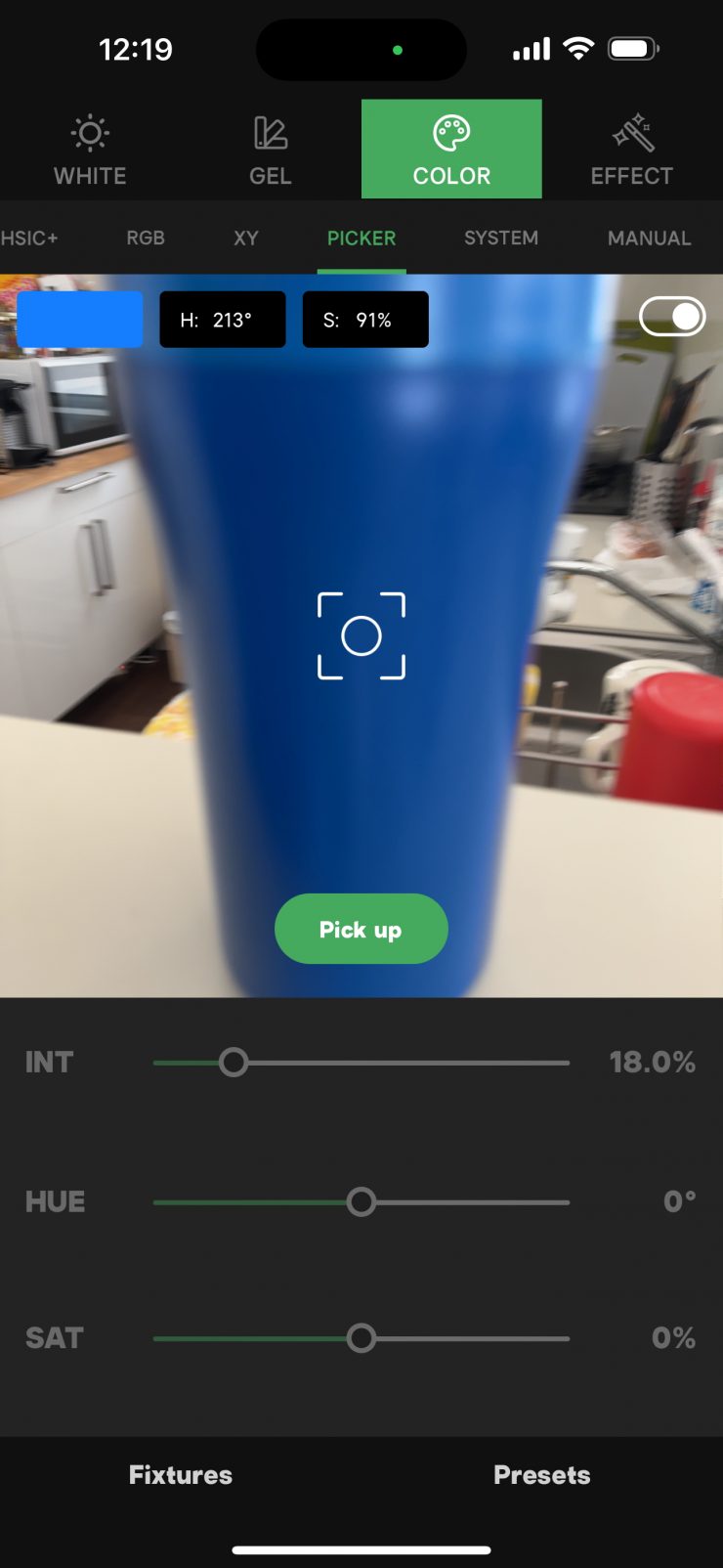
Task: Select the XY sub-tab
Action: point(246,239)
